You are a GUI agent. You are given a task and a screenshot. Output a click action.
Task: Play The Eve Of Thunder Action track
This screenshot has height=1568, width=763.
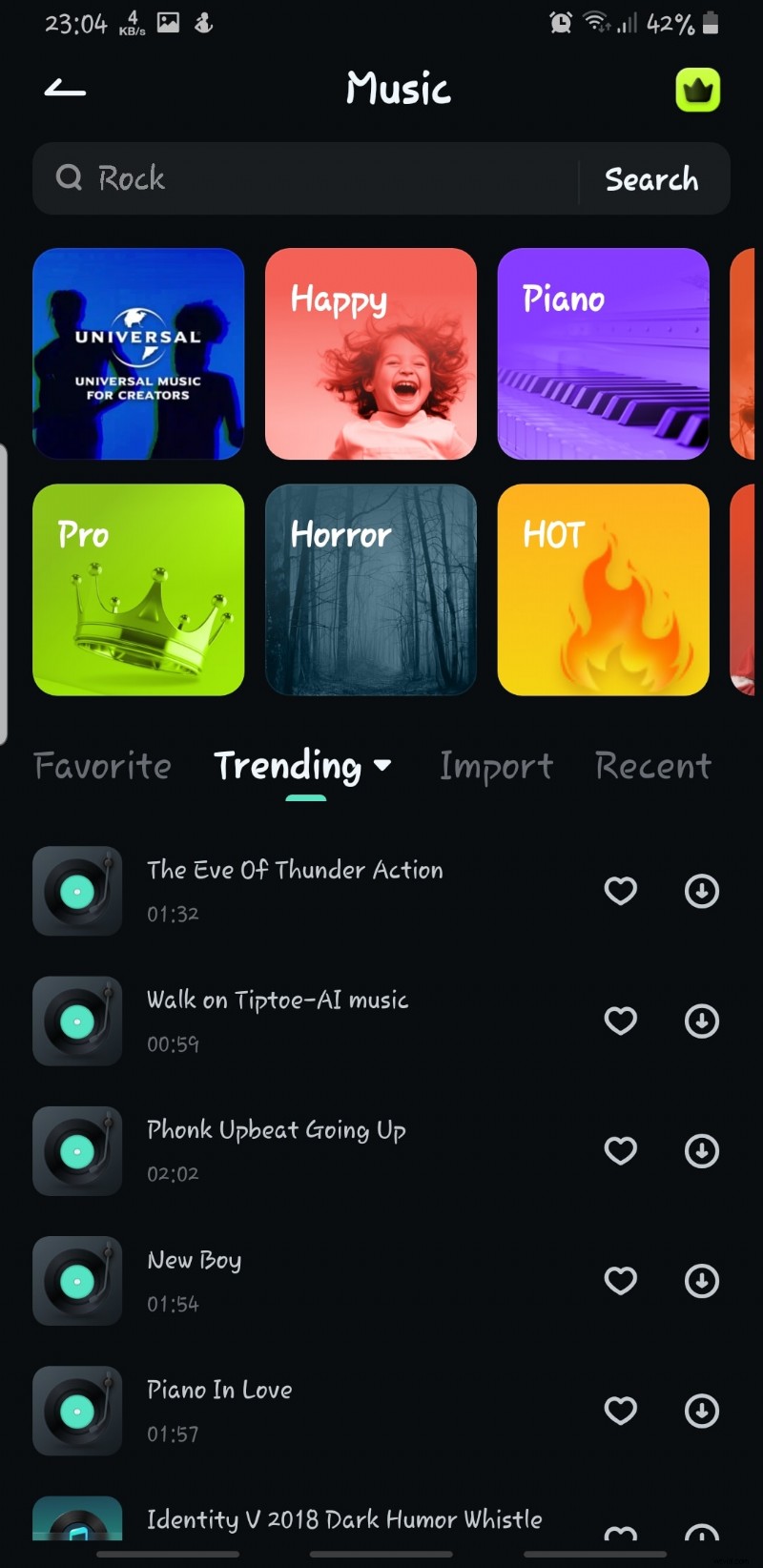pos(77,891)
